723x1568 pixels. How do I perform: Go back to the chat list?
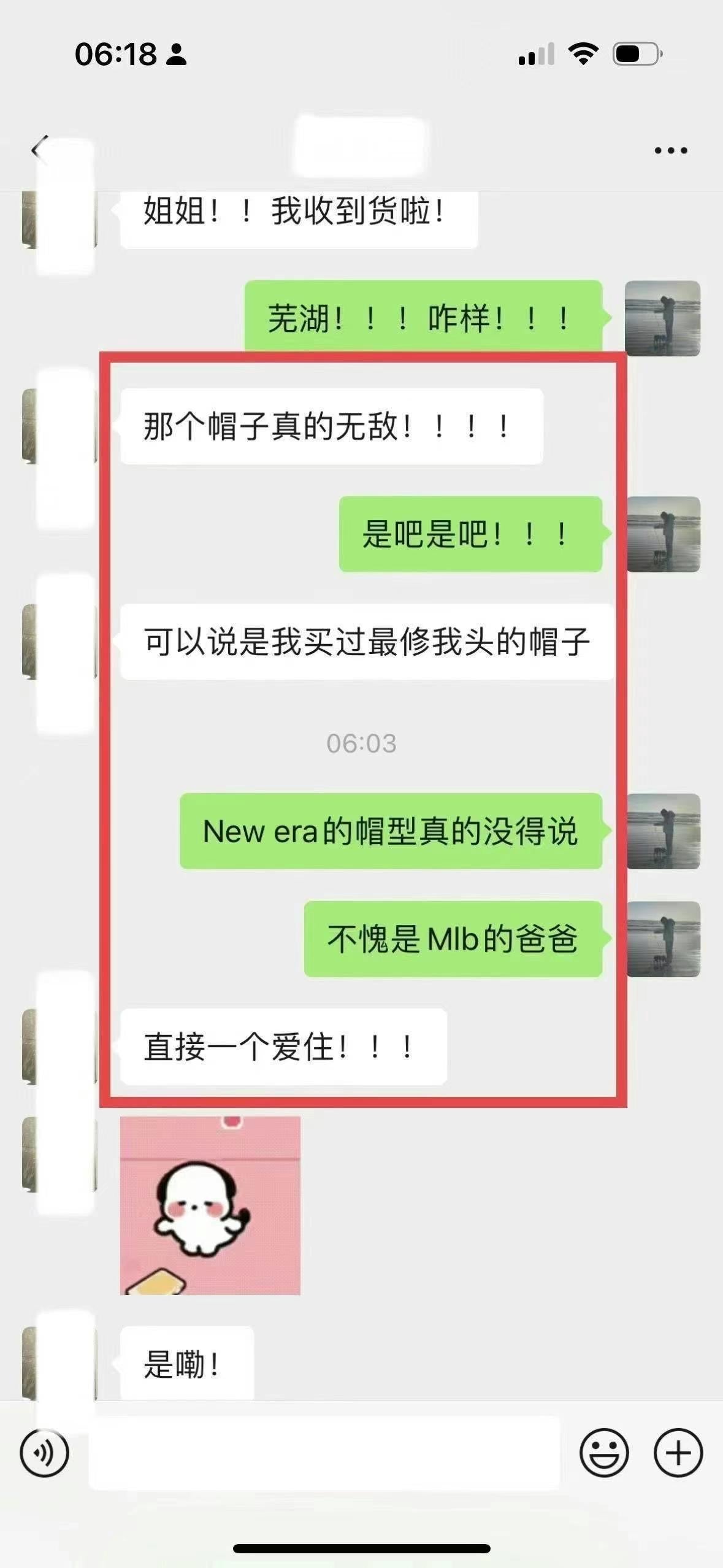point(39,149)
